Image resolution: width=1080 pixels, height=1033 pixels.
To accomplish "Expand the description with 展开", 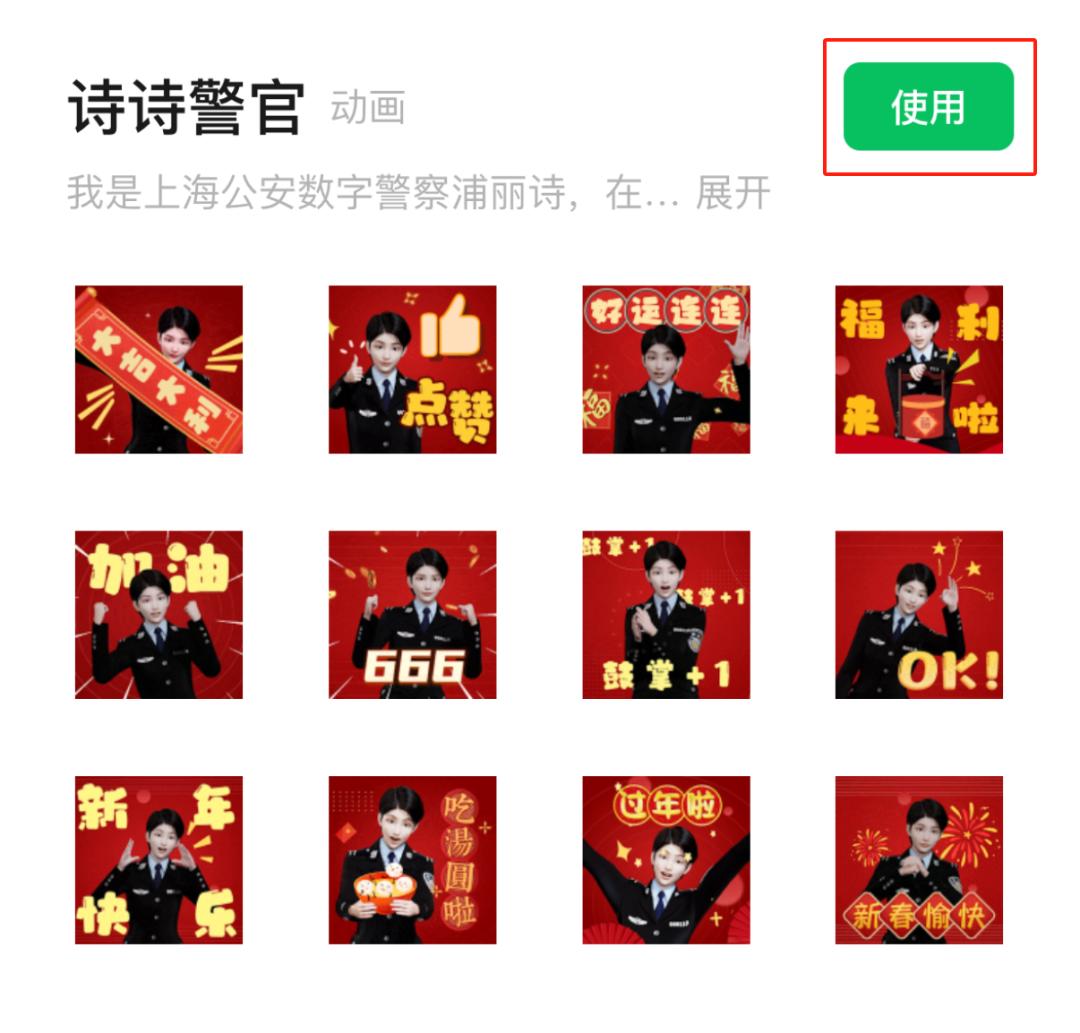I will coord(733,193).
